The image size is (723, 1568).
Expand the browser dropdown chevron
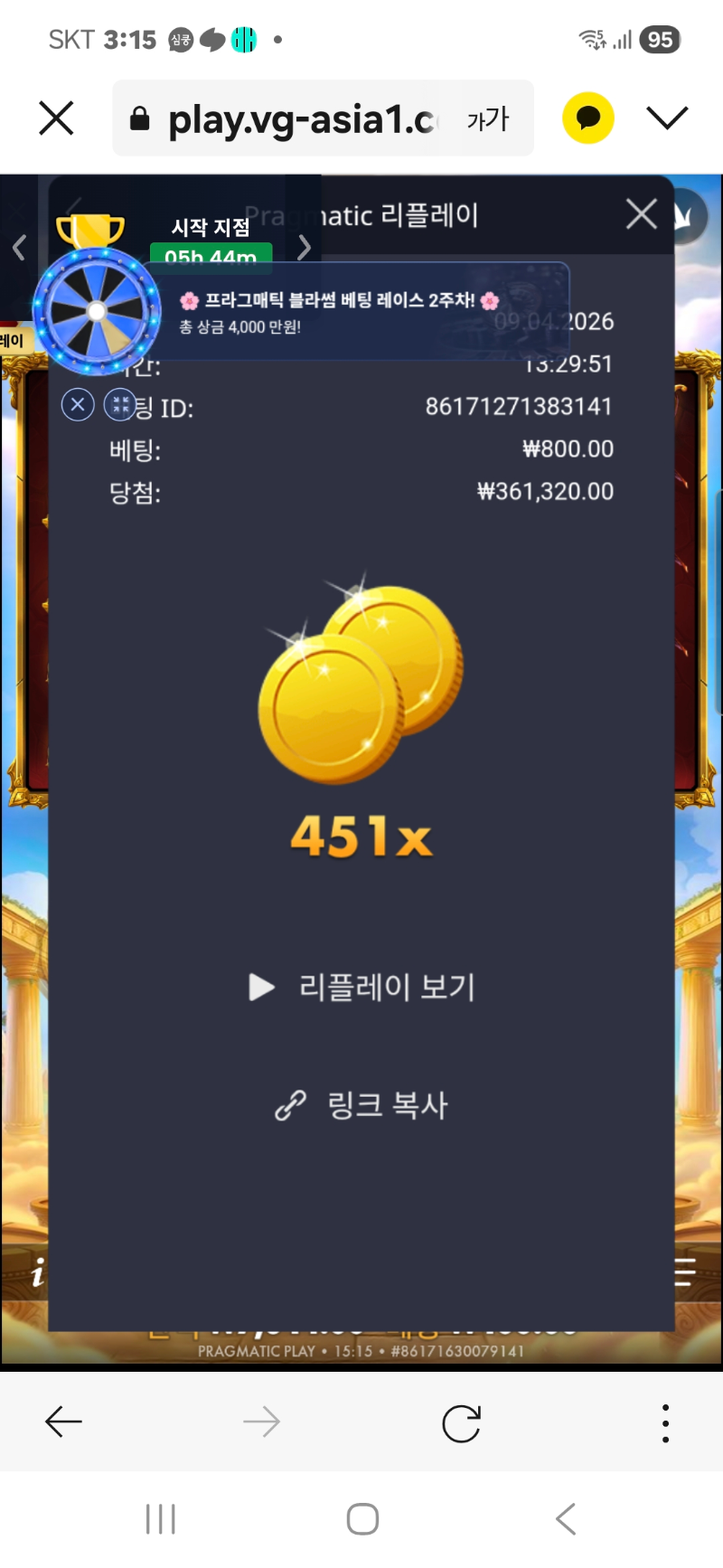667,118
